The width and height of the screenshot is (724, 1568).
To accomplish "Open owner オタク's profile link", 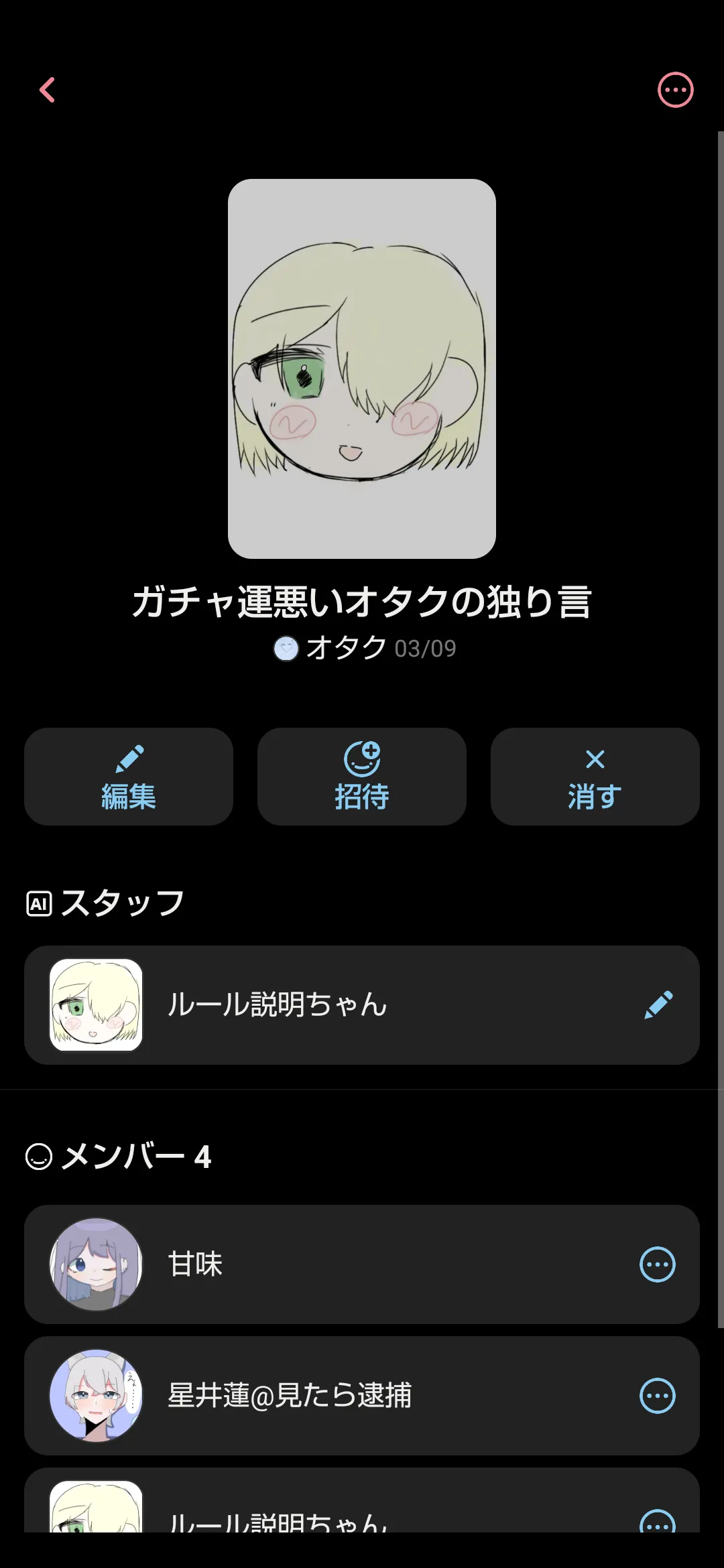I will click(x=345, y=648).
